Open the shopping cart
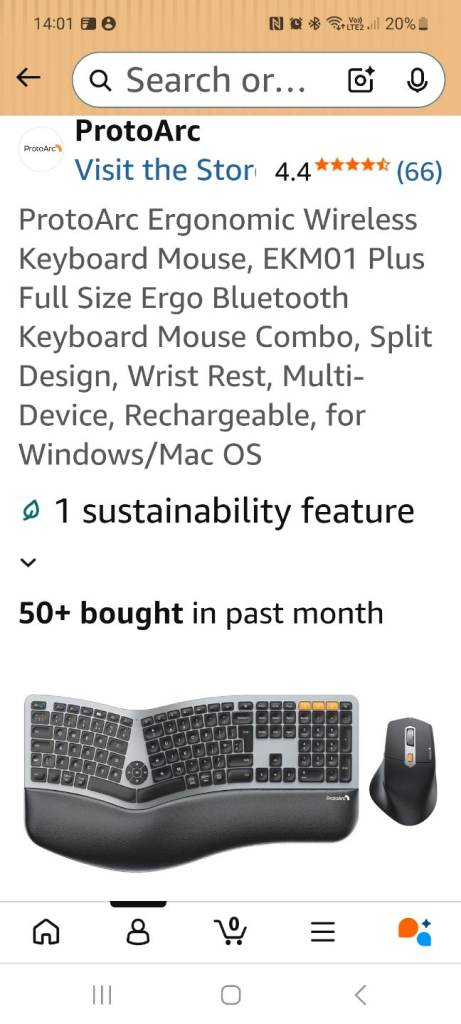 tap(230, 931)
